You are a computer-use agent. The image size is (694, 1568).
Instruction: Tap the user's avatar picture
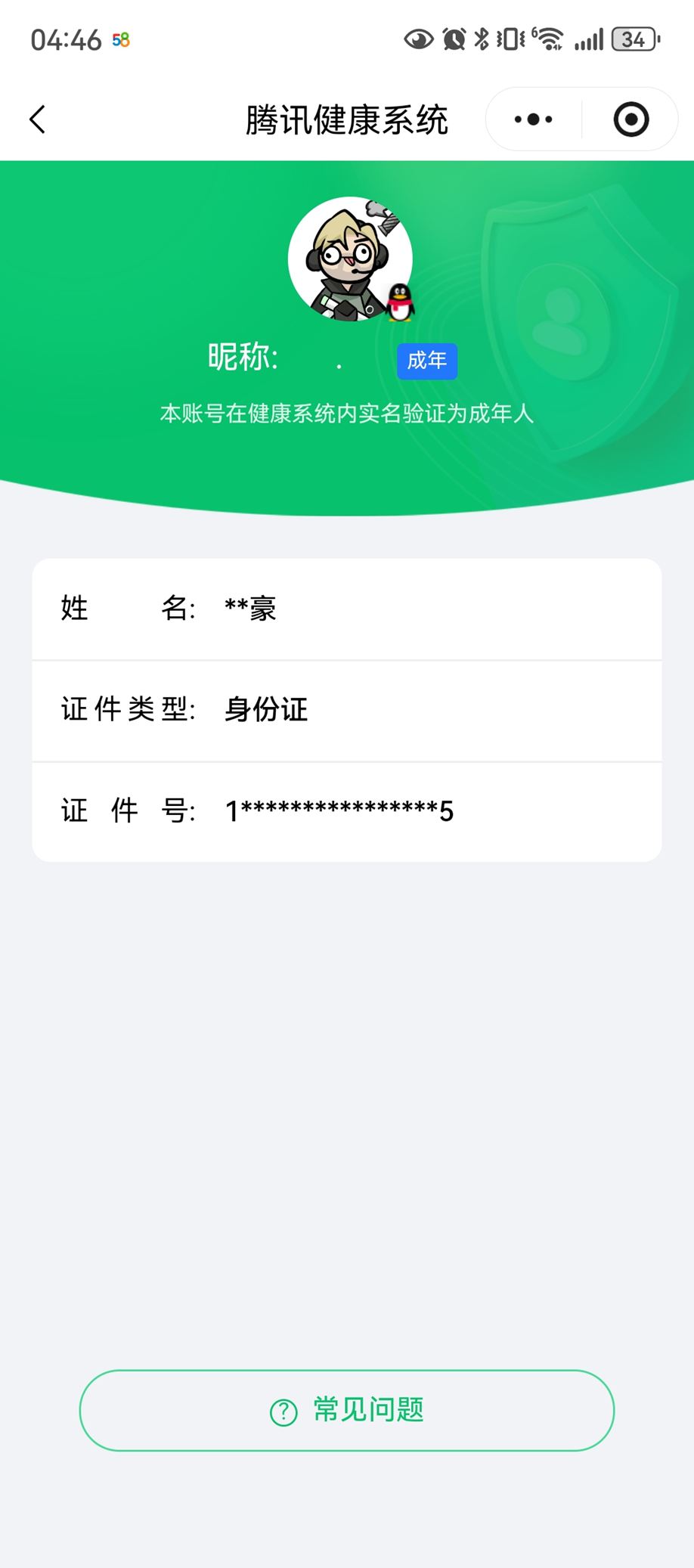[x=348, y=259]
